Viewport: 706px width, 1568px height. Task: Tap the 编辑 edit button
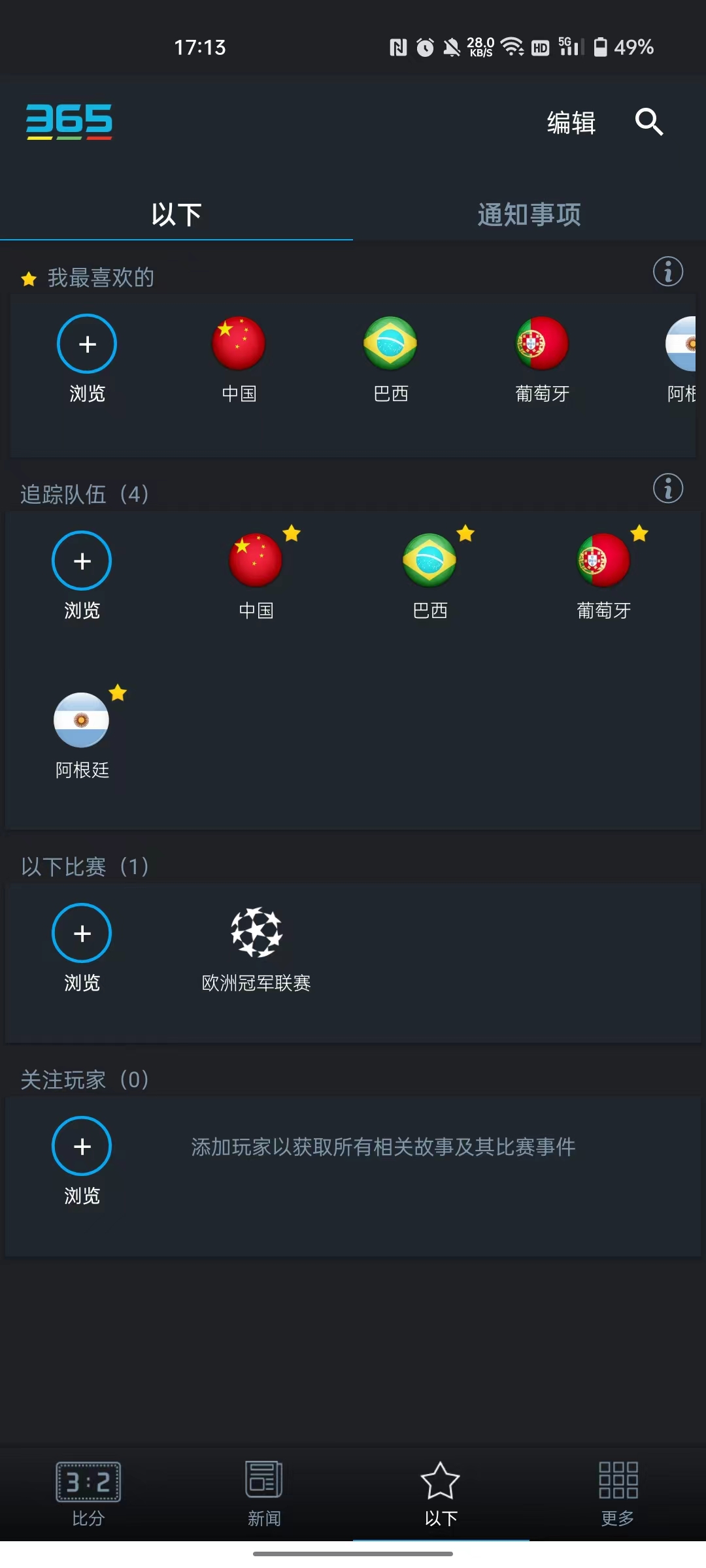pyautogui.click(x=571, y=123)
